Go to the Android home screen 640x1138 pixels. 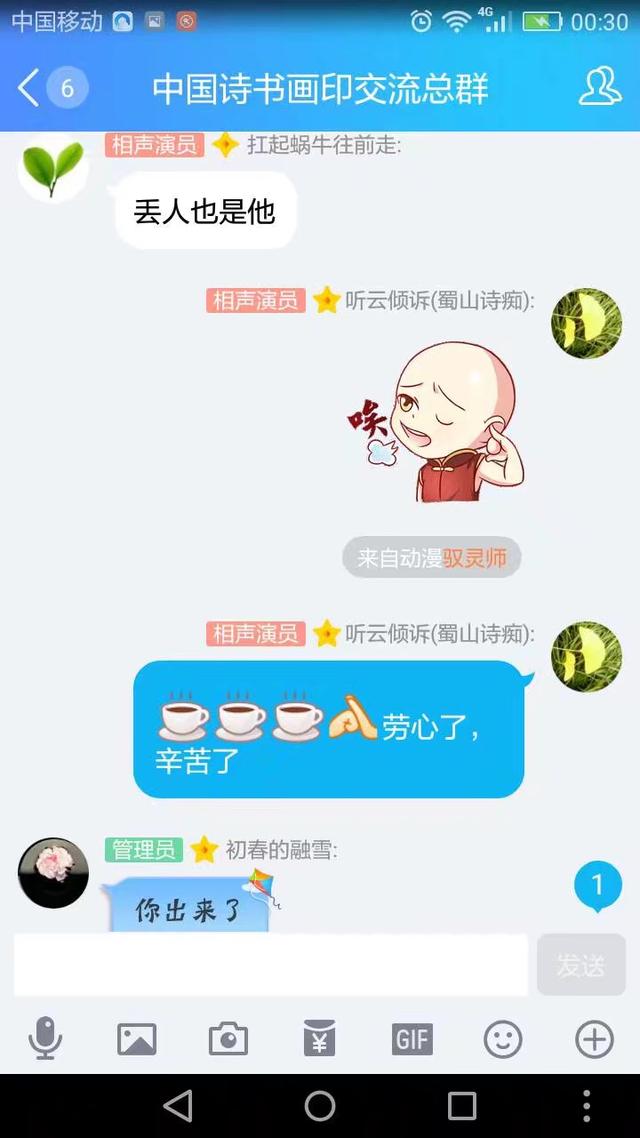click(x=320, y=1105)
